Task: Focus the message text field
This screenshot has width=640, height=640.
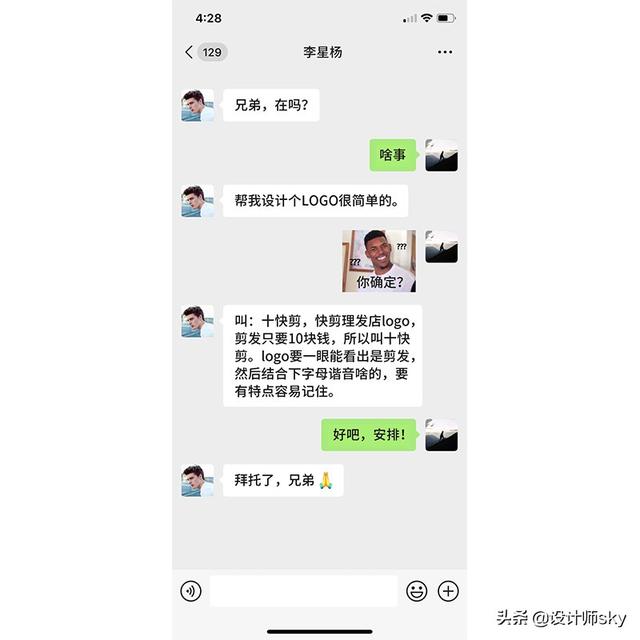Action: click(x=303, y=591)
